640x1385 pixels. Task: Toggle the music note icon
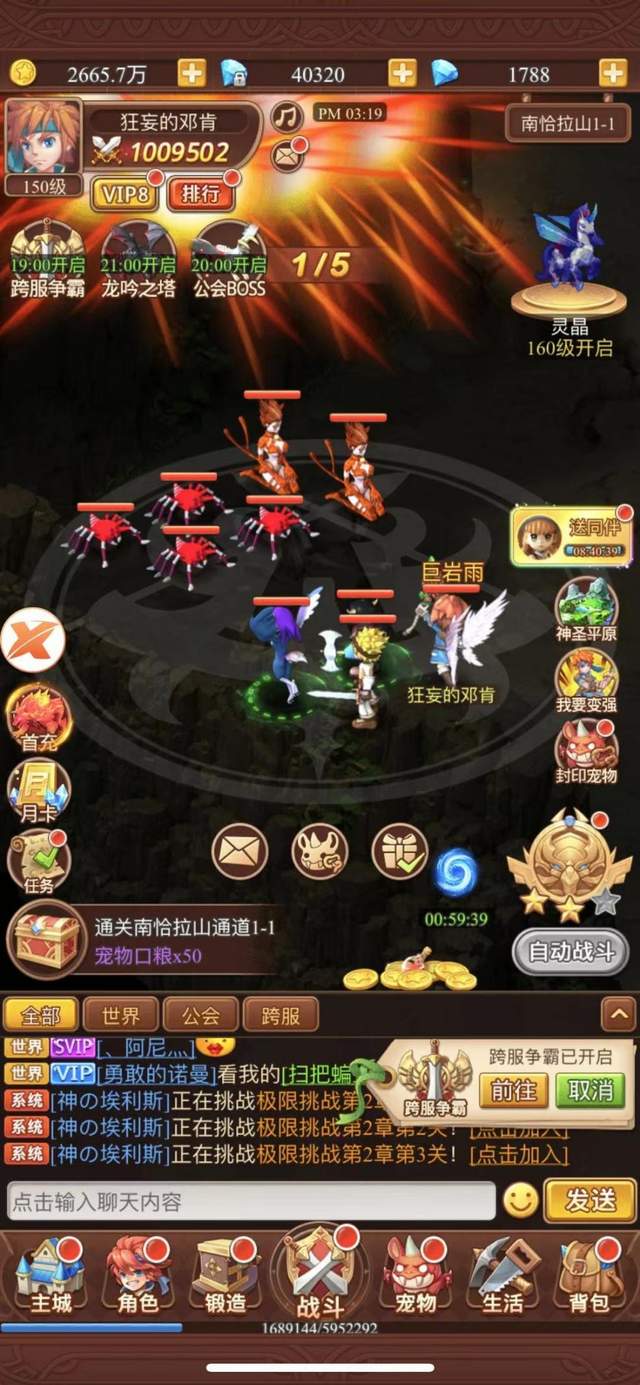[x=287, y=117]
